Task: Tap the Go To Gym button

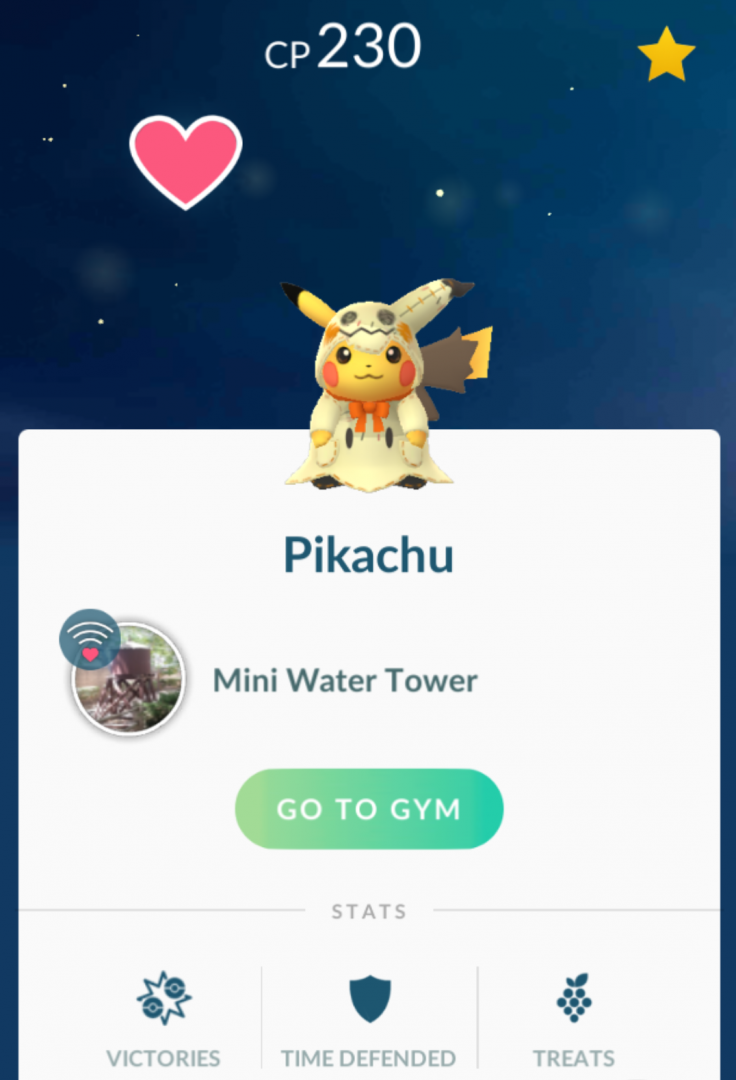Action: [368, 809]
